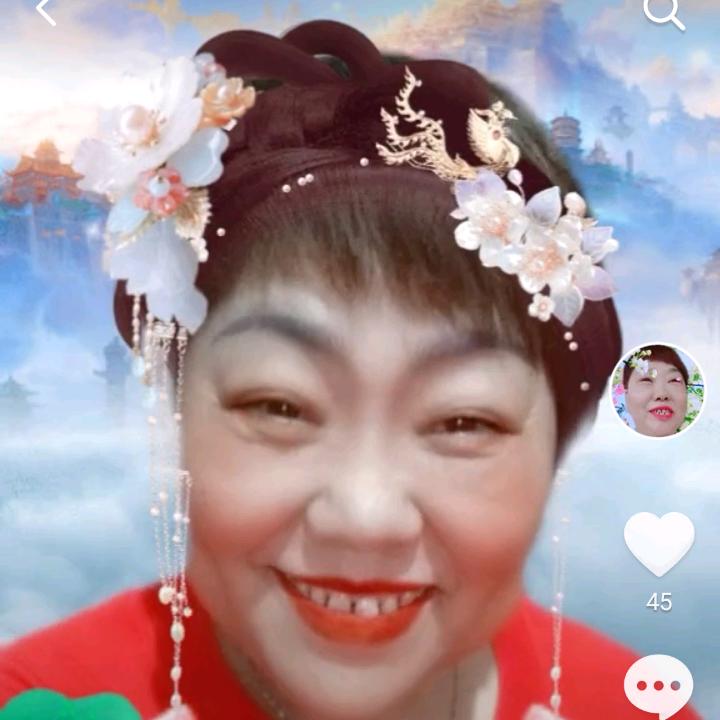Open the creator's round profile avatar
The height and width of the screenshot is (720, 720).
657,391
